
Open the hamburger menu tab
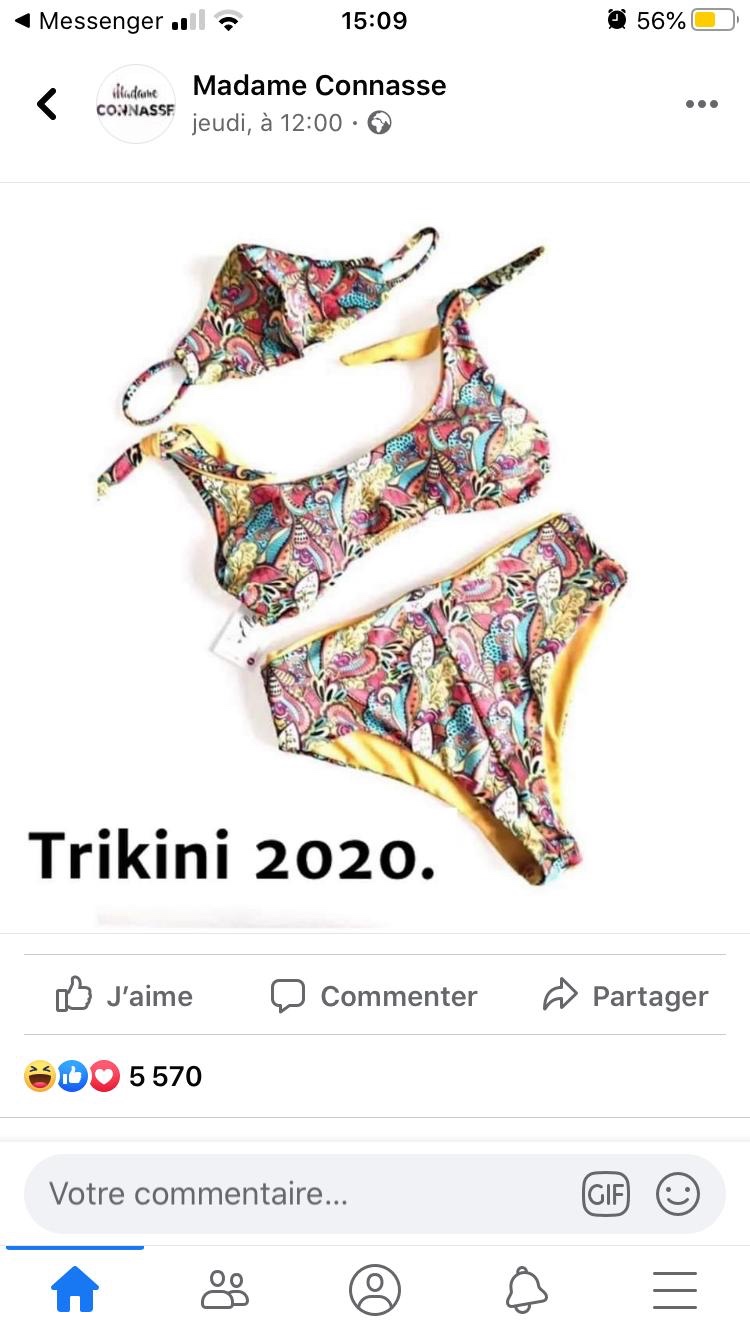click(x=675, y=1290)
